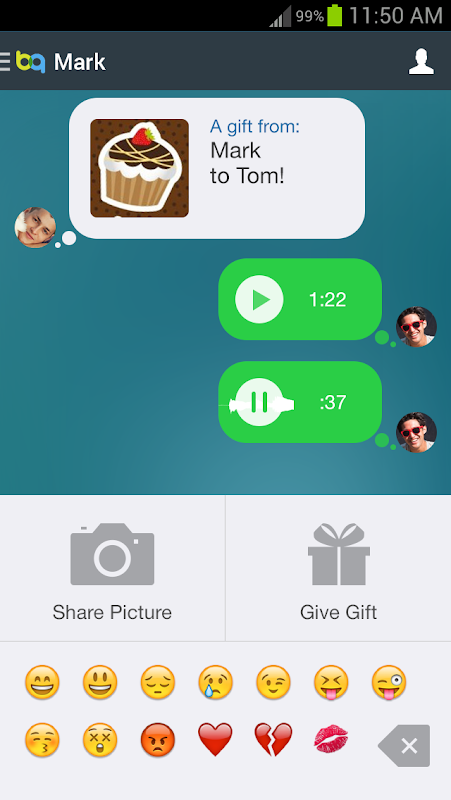This screenshot has height=800, width=451.
Task: Open the contact profile icon
Action: [x=421, y=62]
